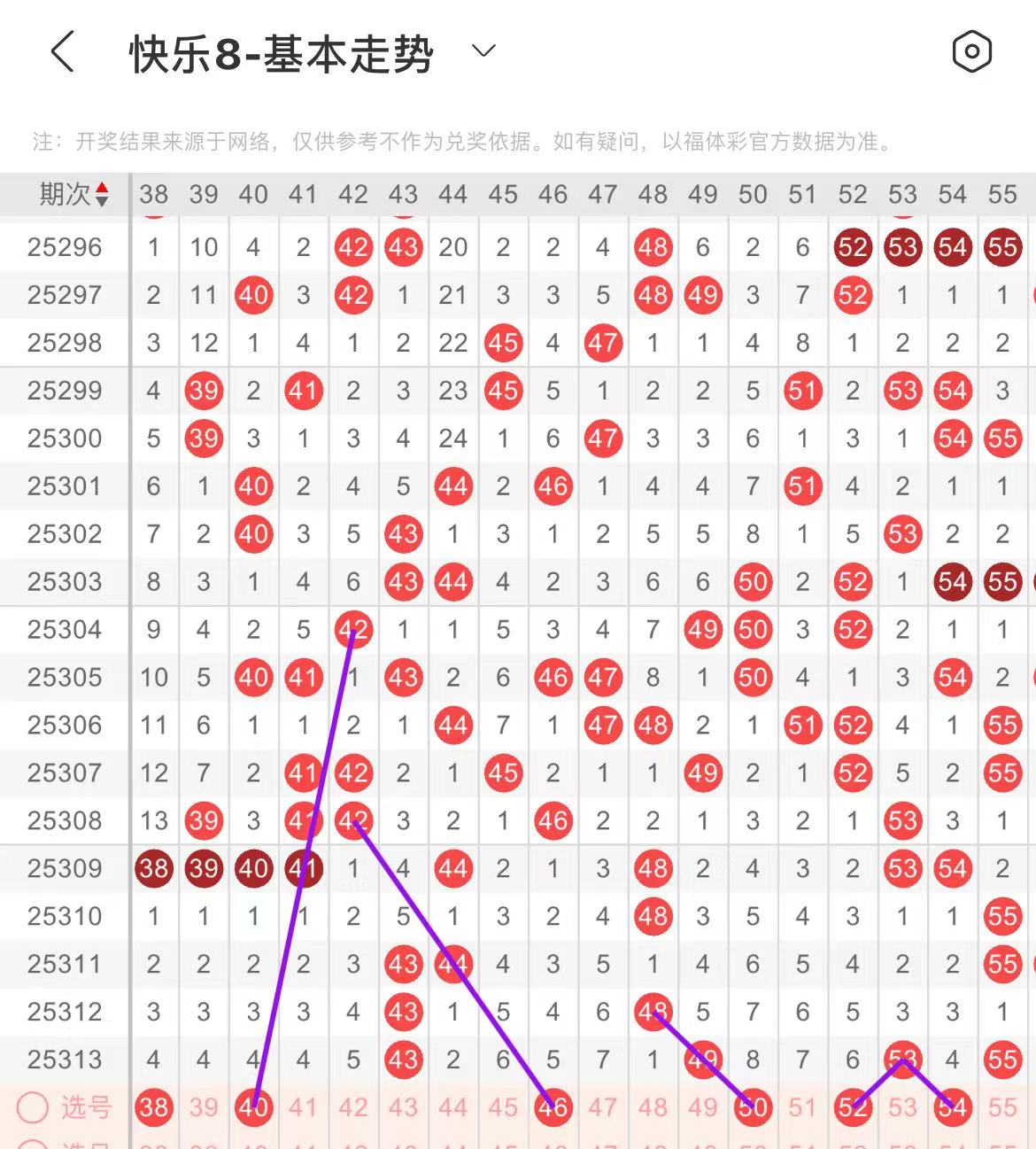
Task: Tap number 47 in the 选号 row
Action: click(x=603, y=1107)
